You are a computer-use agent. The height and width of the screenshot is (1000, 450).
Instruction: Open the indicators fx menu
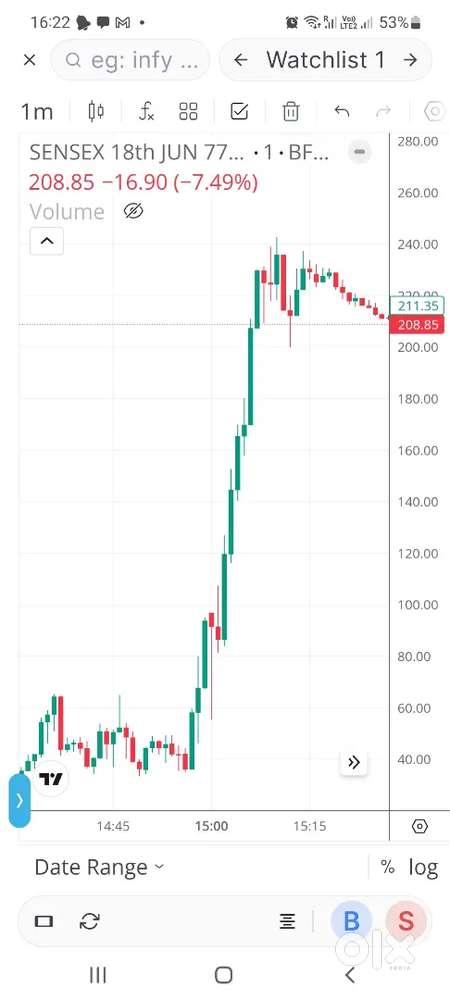[x=146, y=112]
